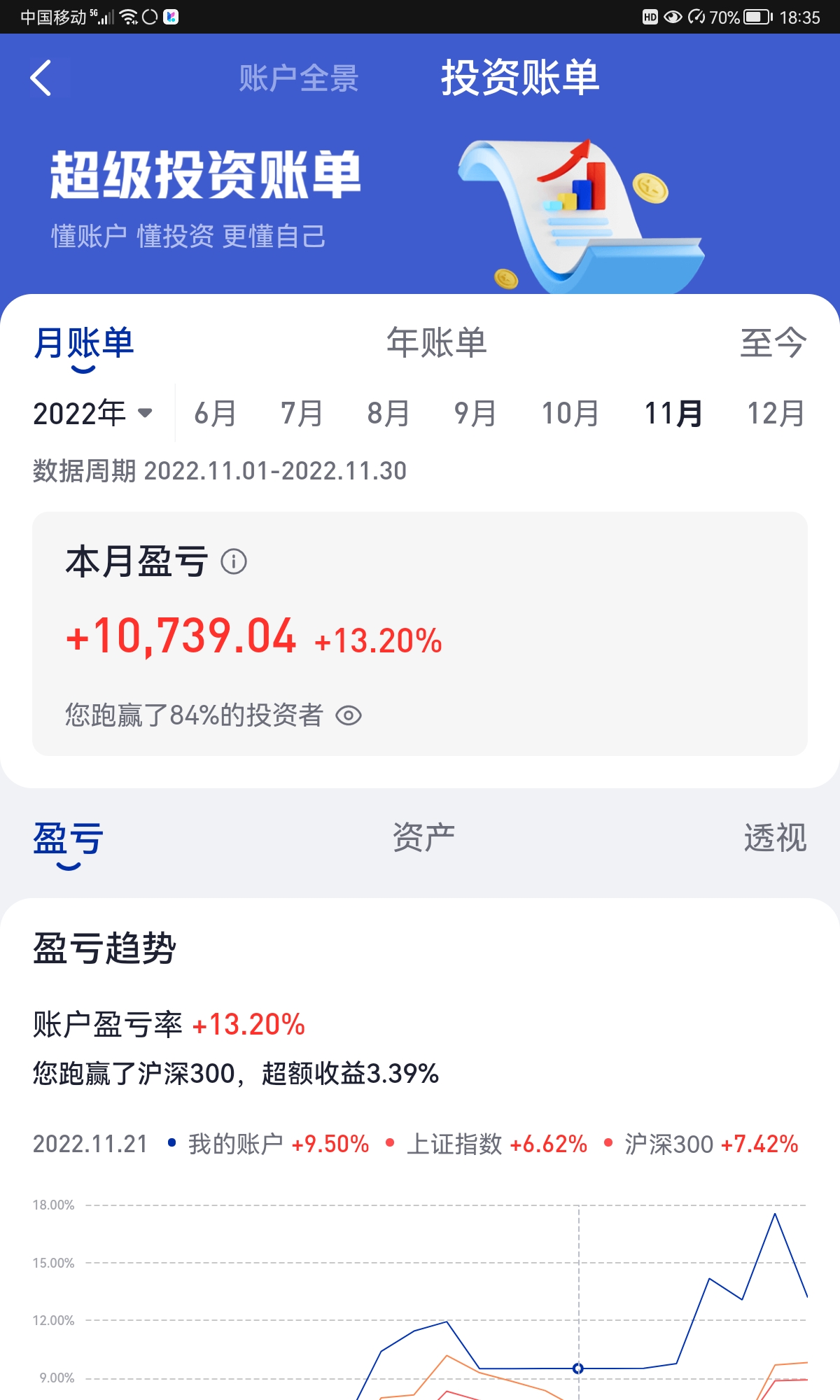Choose 6月 in the month selector
This screenshot has width=840, height=1400.
coord(215,413)
